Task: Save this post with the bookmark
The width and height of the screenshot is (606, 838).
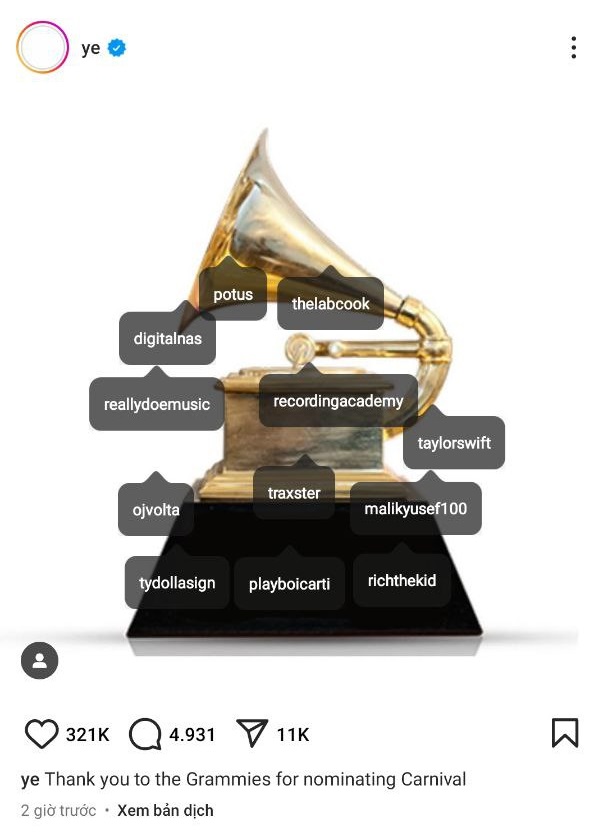Action: (x=565, y=733)
